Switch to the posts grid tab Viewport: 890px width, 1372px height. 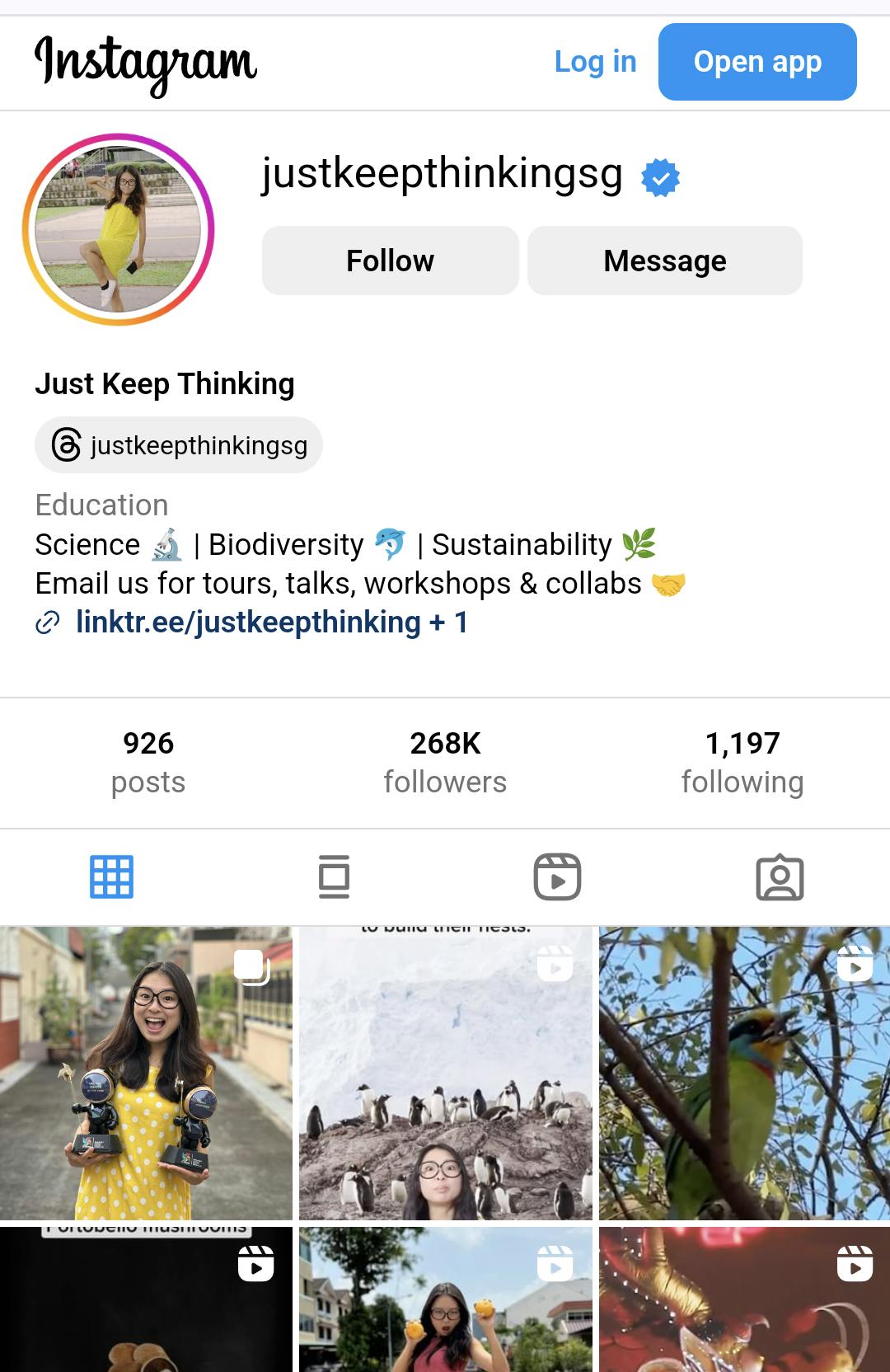tap(112, 876)
